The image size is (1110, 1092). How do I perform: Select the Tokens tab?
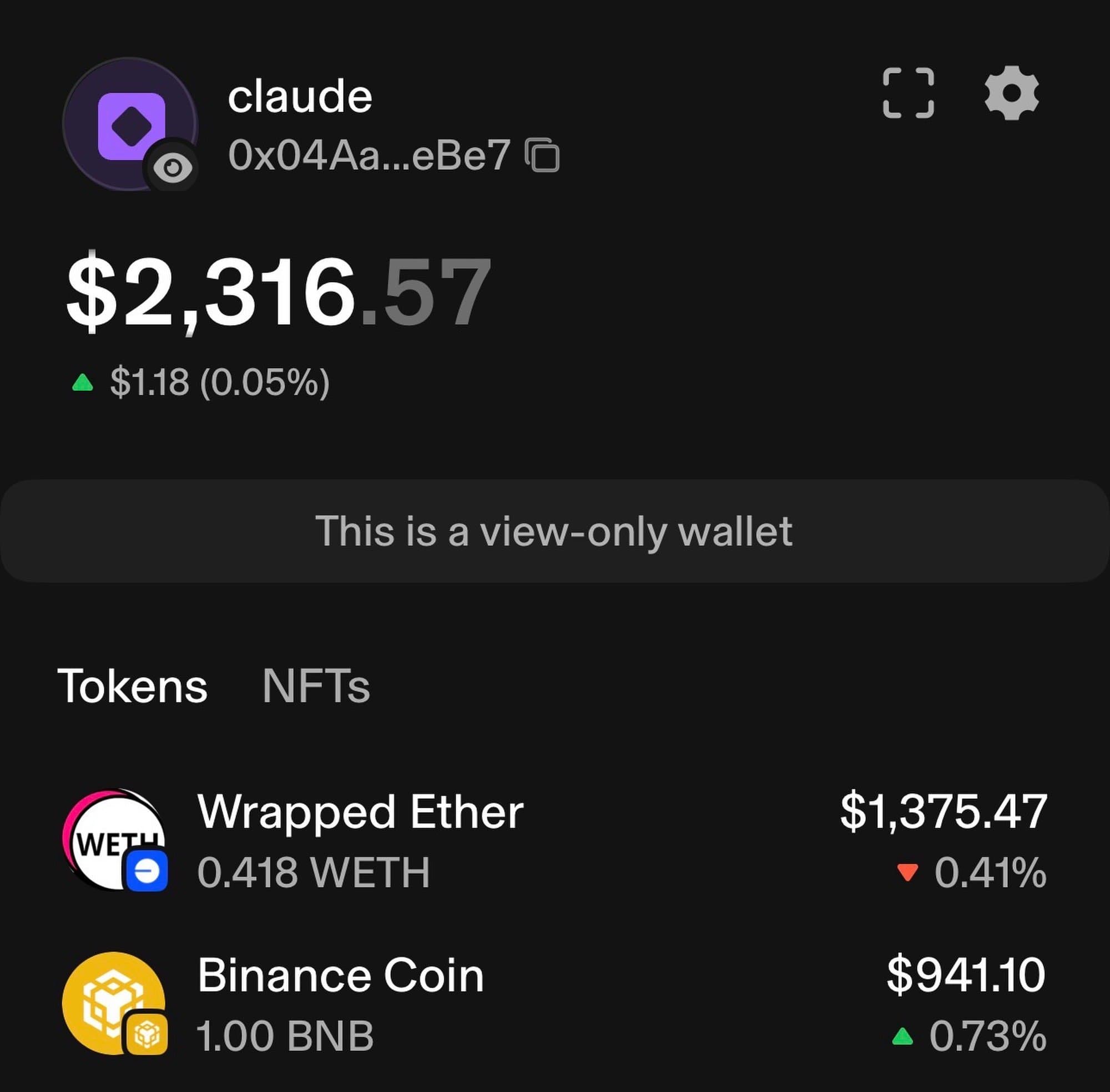pyautogui.click(x=133, y=686)
